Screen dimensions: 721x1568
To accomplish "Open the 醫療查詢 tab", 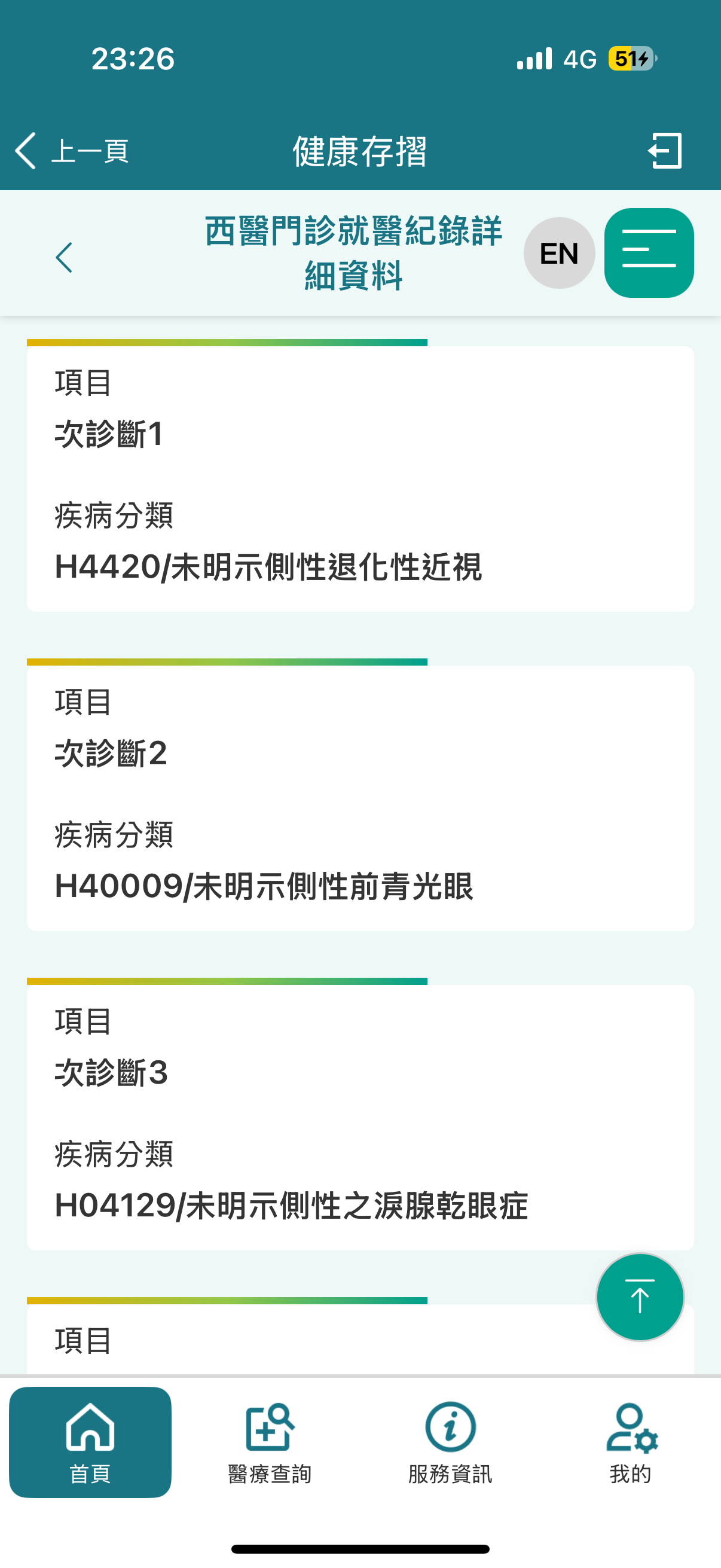I will click(270, 1442).
